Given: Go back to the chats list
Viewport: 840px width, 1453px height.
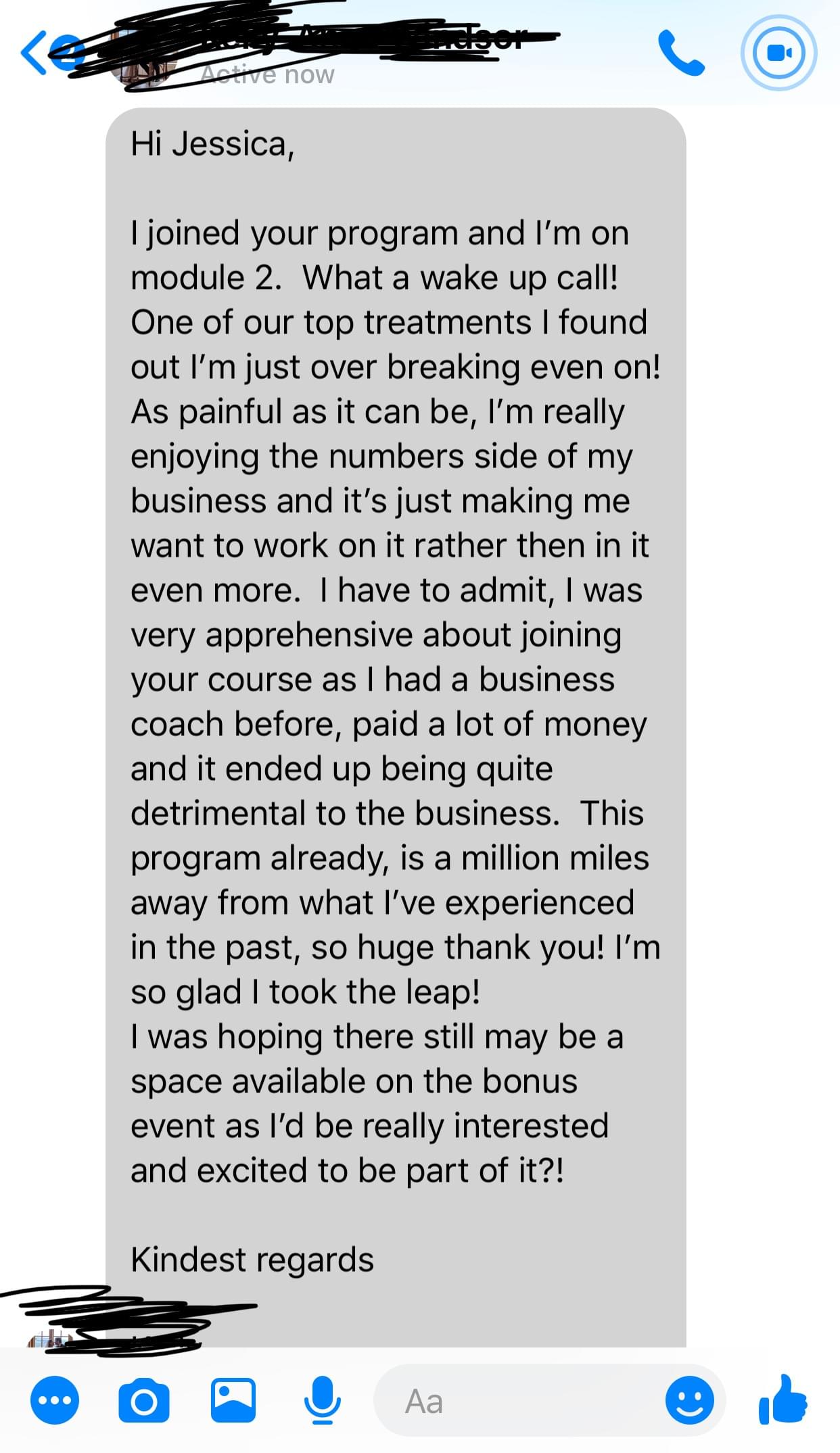Looking at the screenshot, I should point(34,53).
